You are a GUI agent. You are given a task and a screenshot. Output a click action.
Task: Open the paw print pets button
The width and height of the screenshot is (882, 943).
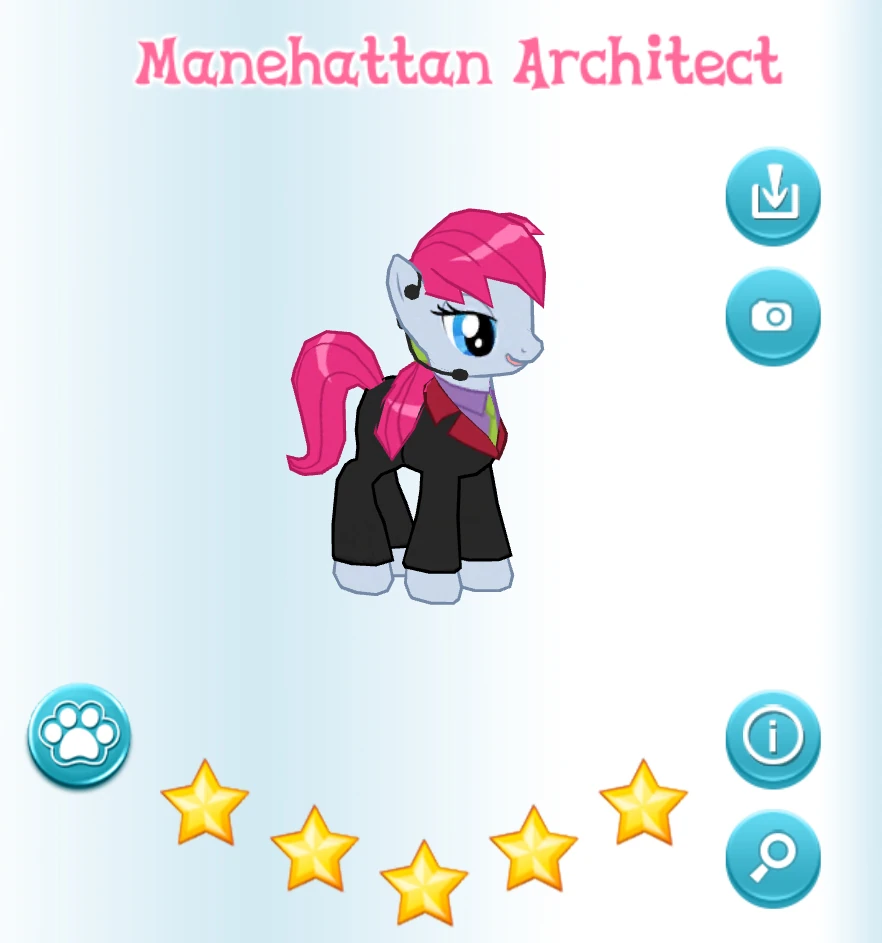(x=79, y=735)
